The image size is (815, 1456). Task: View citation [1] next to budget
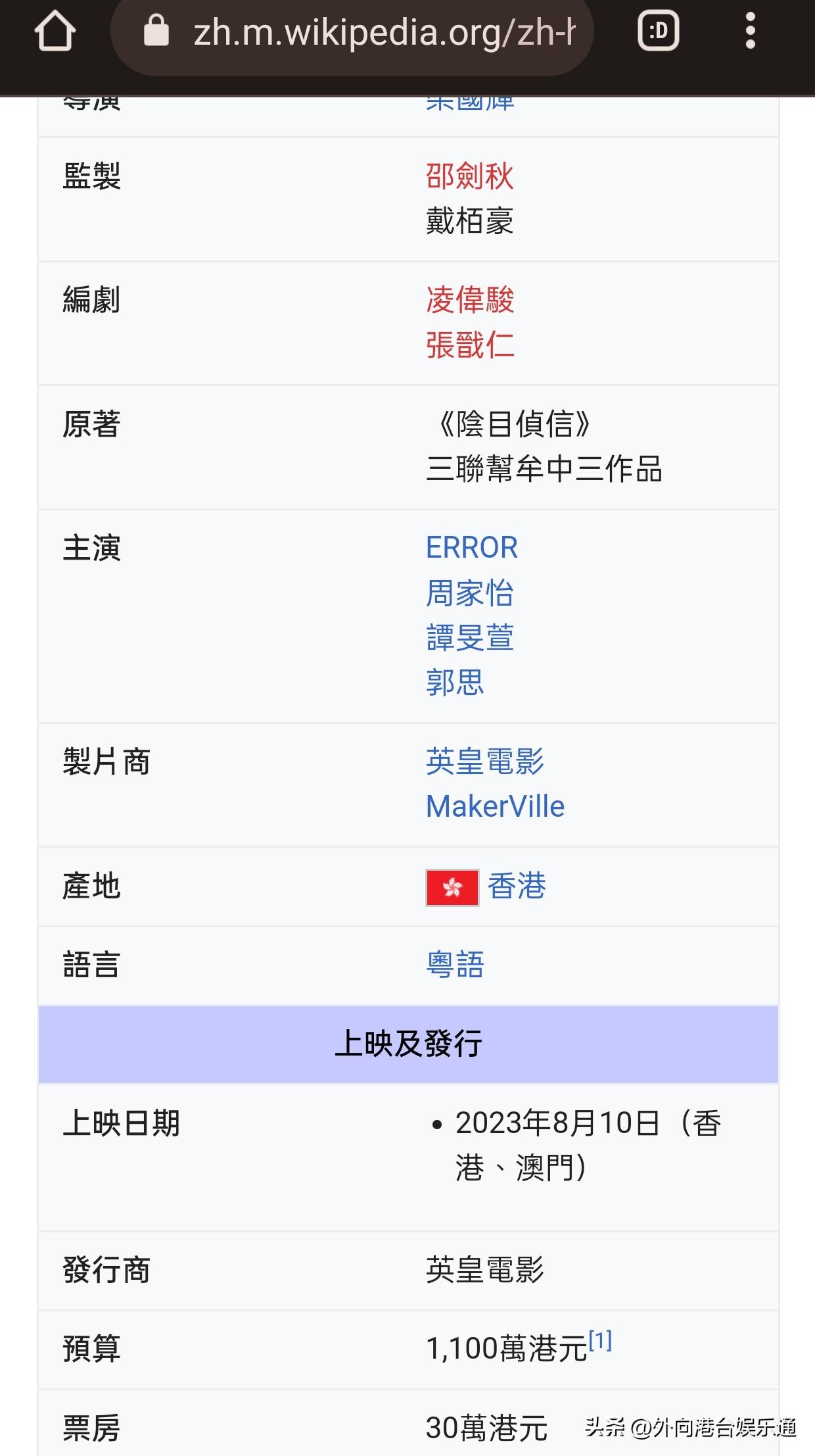(x=600, y=1340)
